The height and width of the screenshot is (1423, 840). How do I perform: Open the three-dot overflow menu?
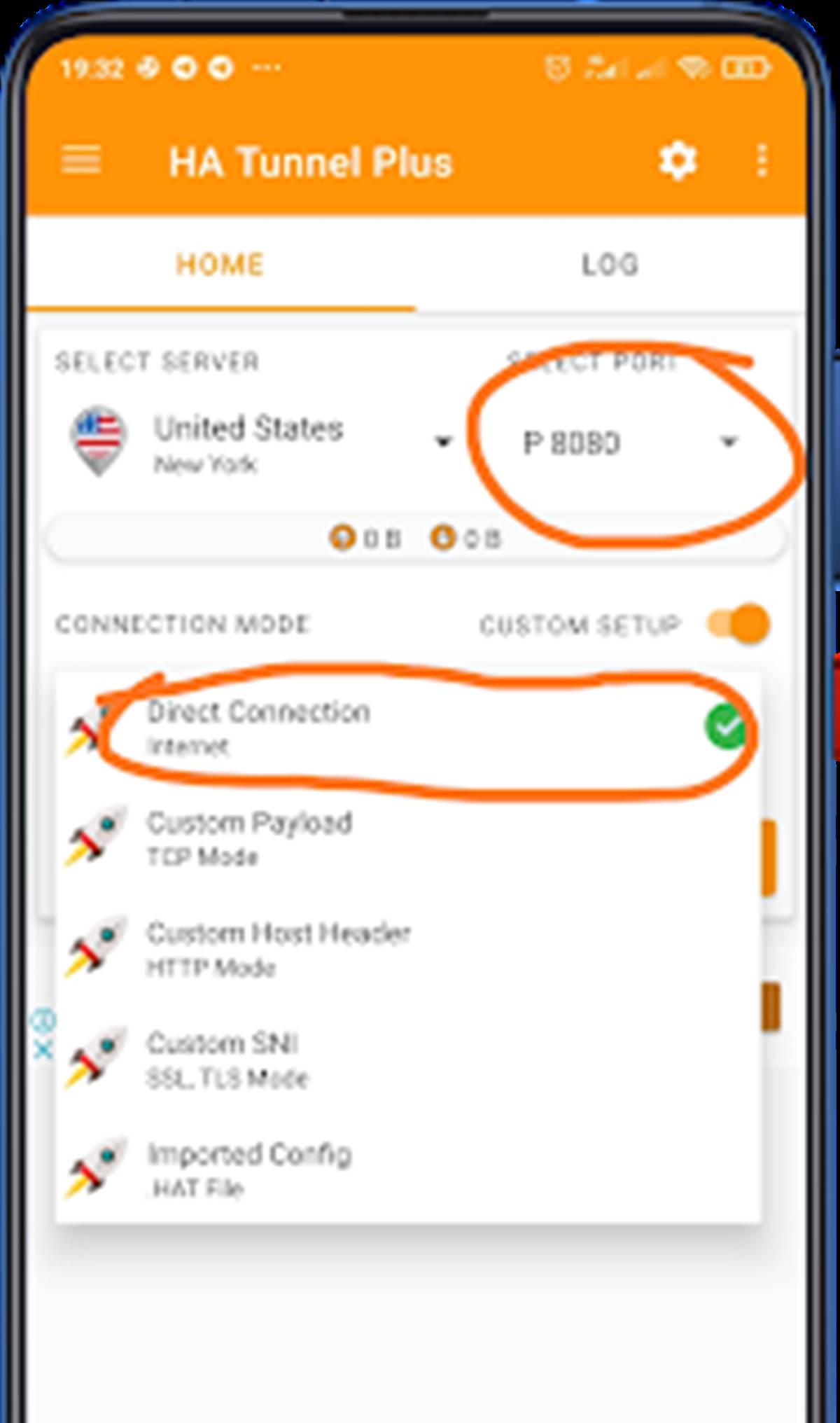(763, 160)
